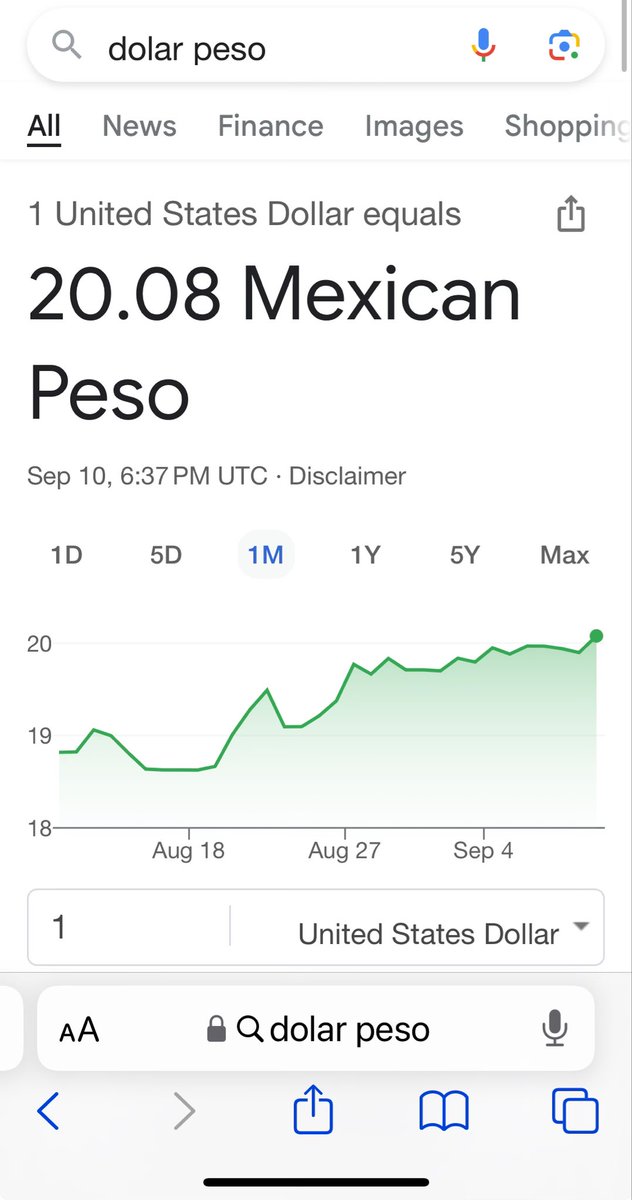
Task: Switch to the News tab
Action: coord(139,126)
